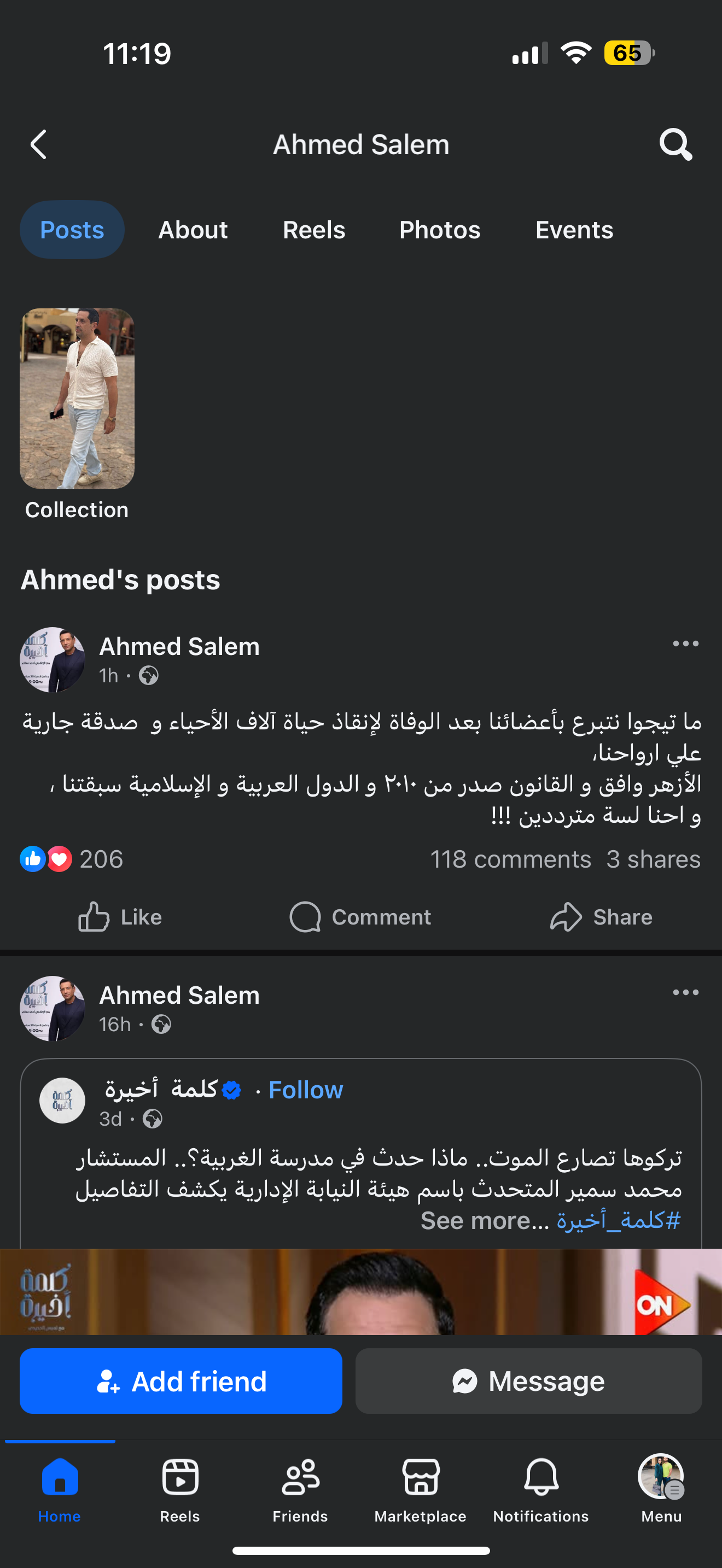Expand the shared post with See more
The height and width of the screenshot is (1568, 722).
click(x=485, y=1221)
